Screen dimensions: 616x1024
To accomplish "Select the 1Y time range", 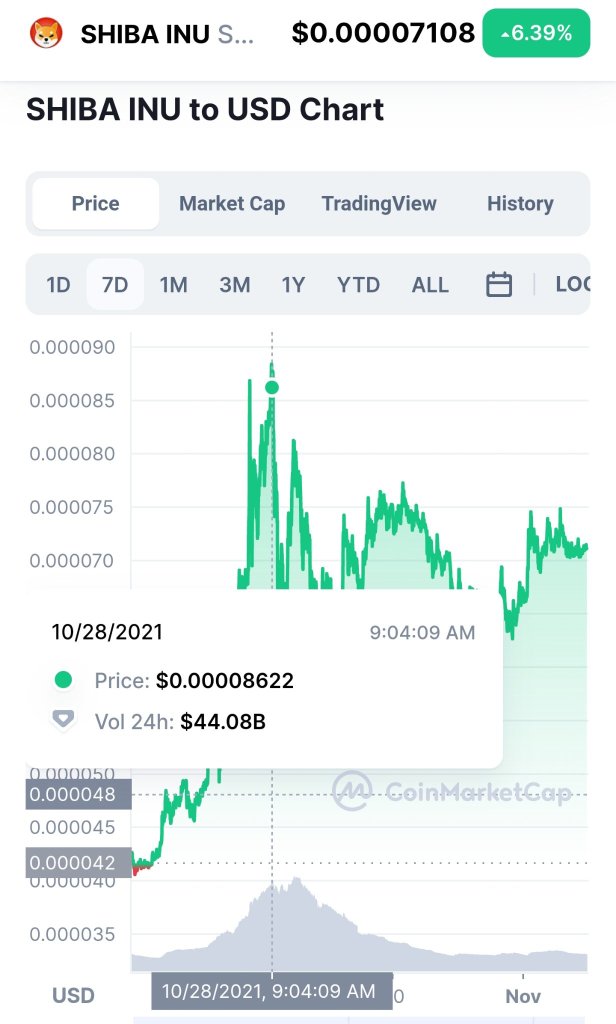I will pyautogui.click(x=293, y=285).
